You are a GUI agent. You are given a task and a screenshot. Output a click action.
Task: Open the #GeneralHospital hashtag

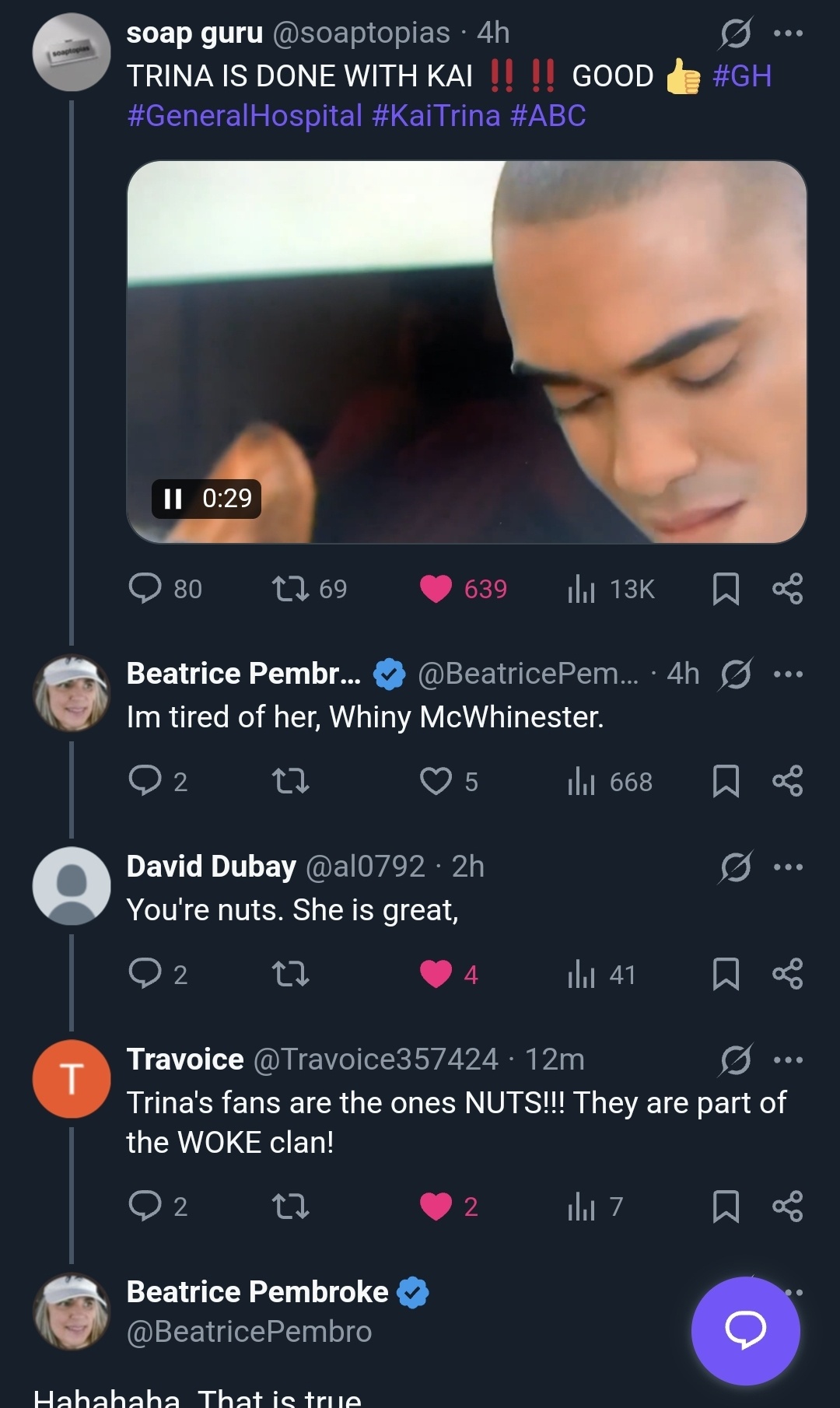point(244,116)
